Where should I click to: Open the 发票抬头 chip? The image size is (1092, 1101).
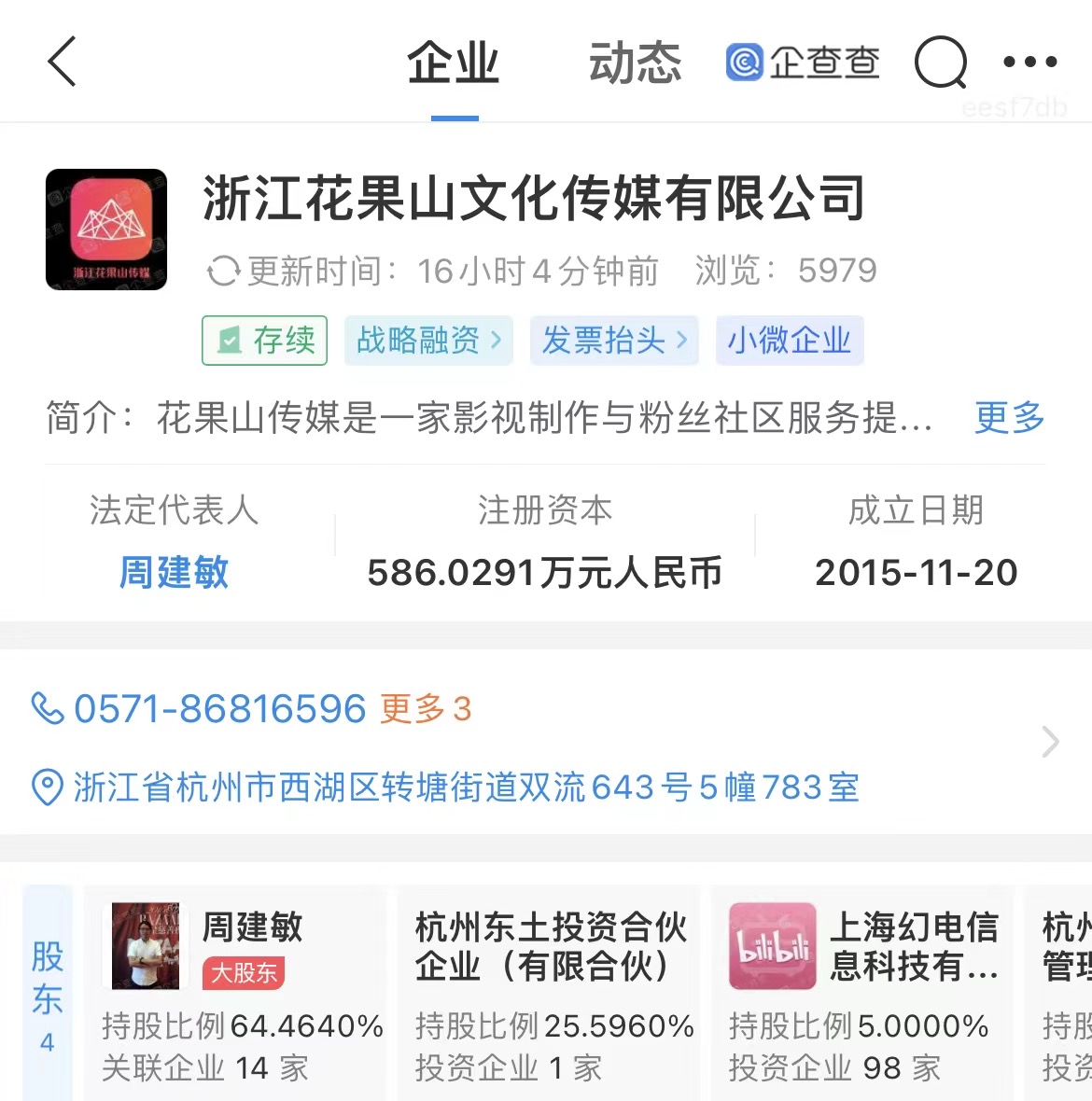[613, 340]
